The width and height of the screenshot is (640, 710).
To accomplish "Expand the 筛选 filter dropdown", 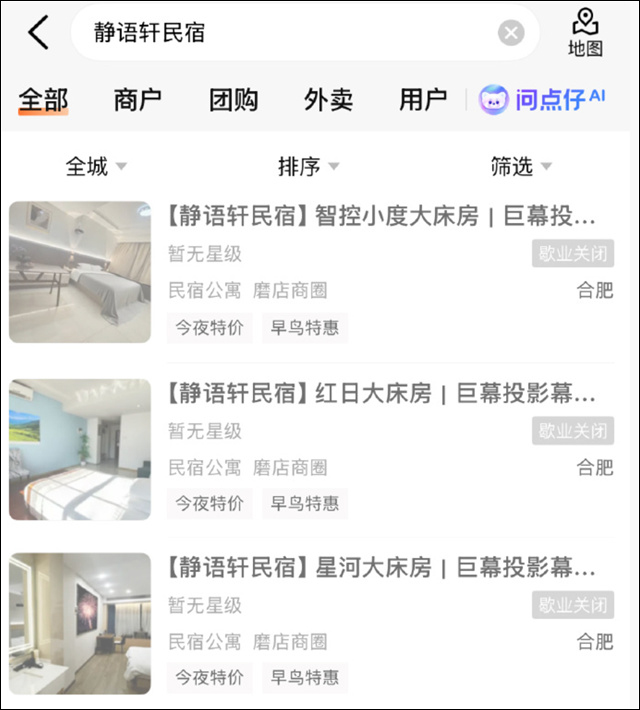I will (x=520, y=166).
